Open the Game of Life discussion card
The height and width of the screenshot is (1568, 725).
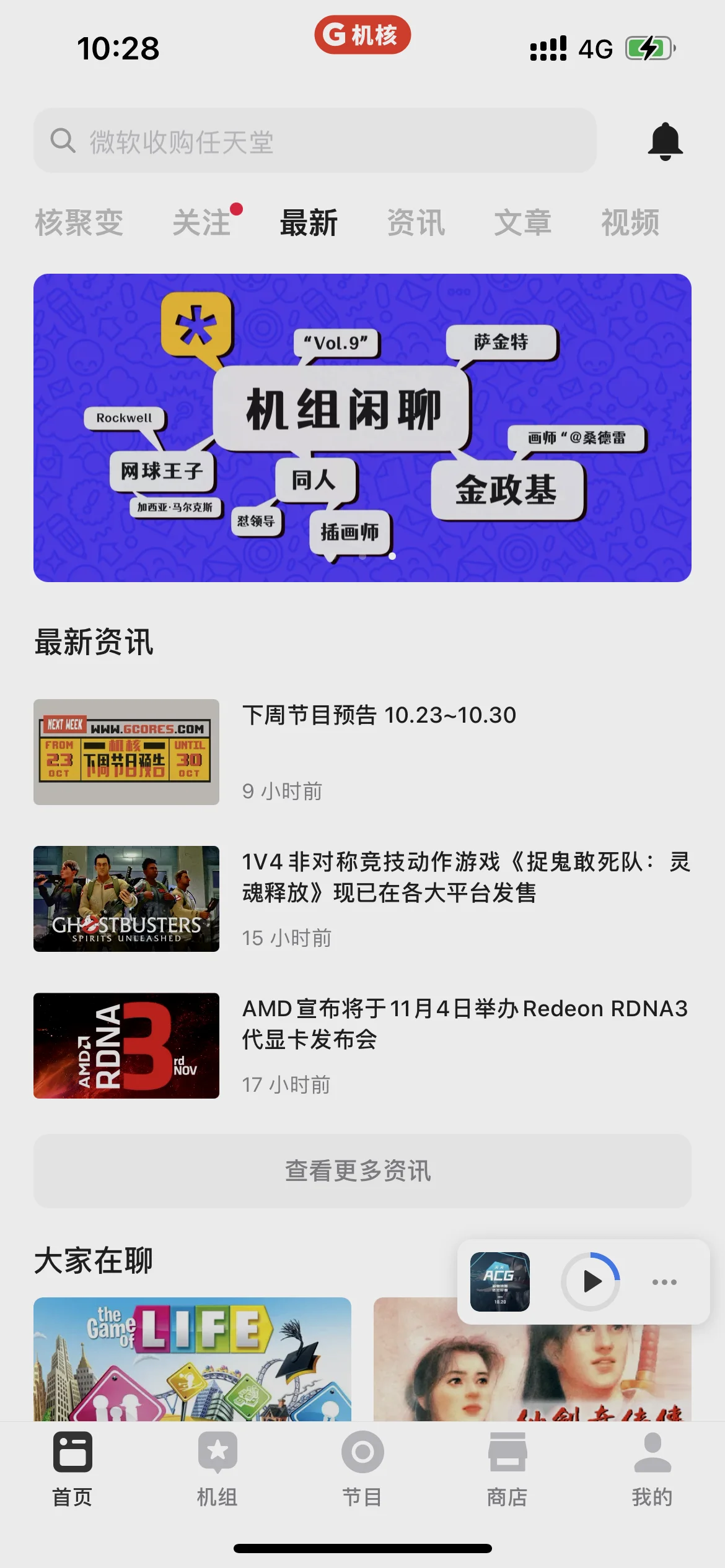click(x=192, y=1359)
